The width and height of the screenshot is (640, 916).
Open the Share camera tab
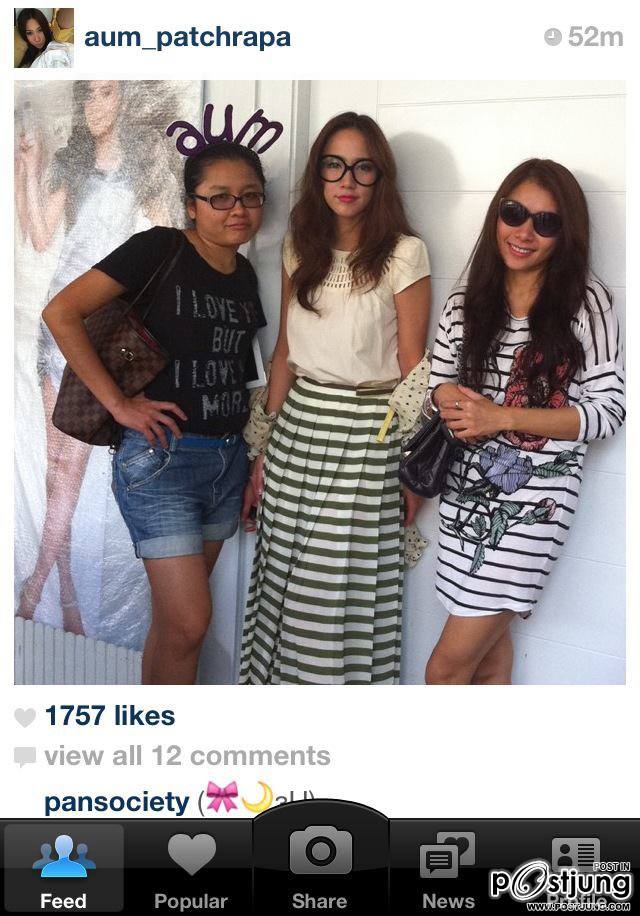(320, 865)
